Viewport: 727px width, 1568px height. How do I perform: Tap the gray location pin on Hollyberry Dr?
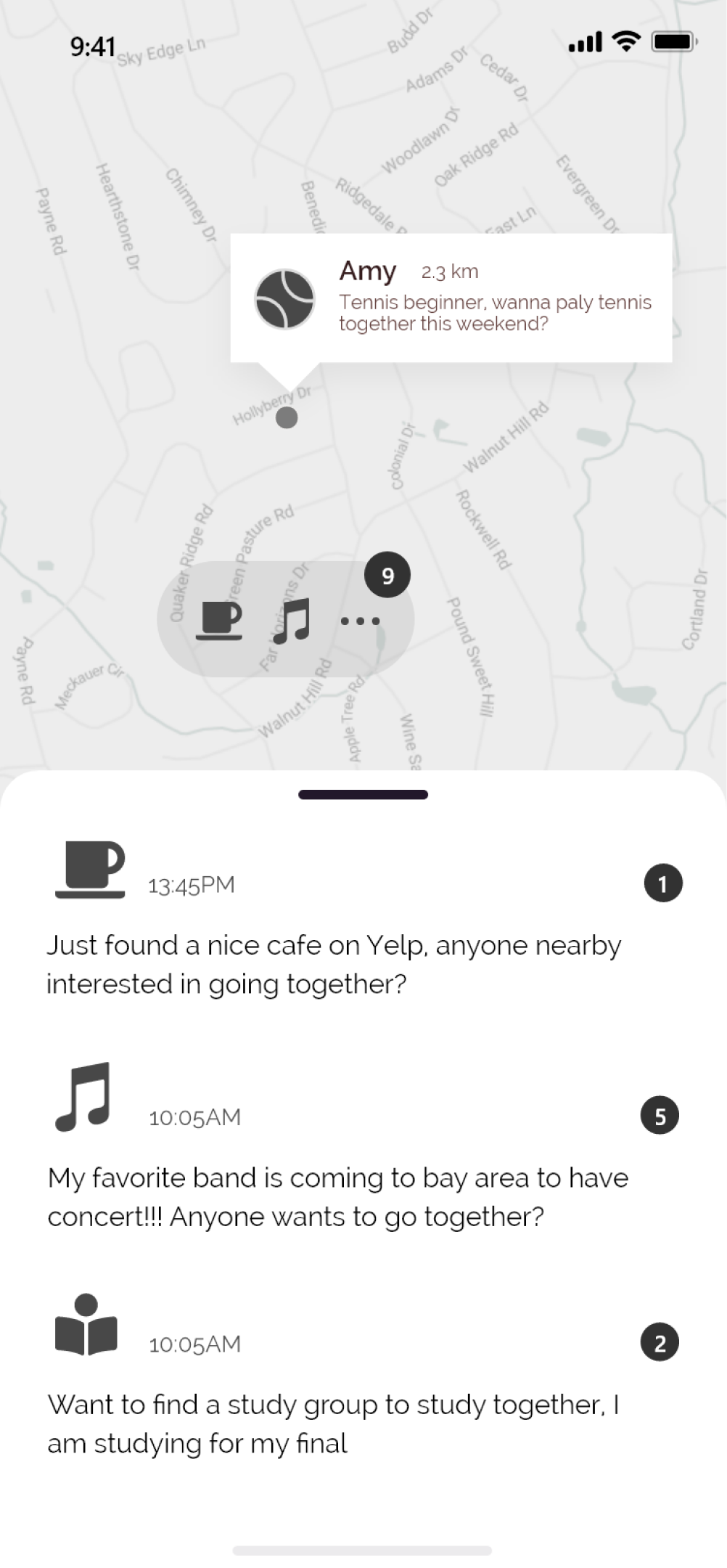(287, 417)
